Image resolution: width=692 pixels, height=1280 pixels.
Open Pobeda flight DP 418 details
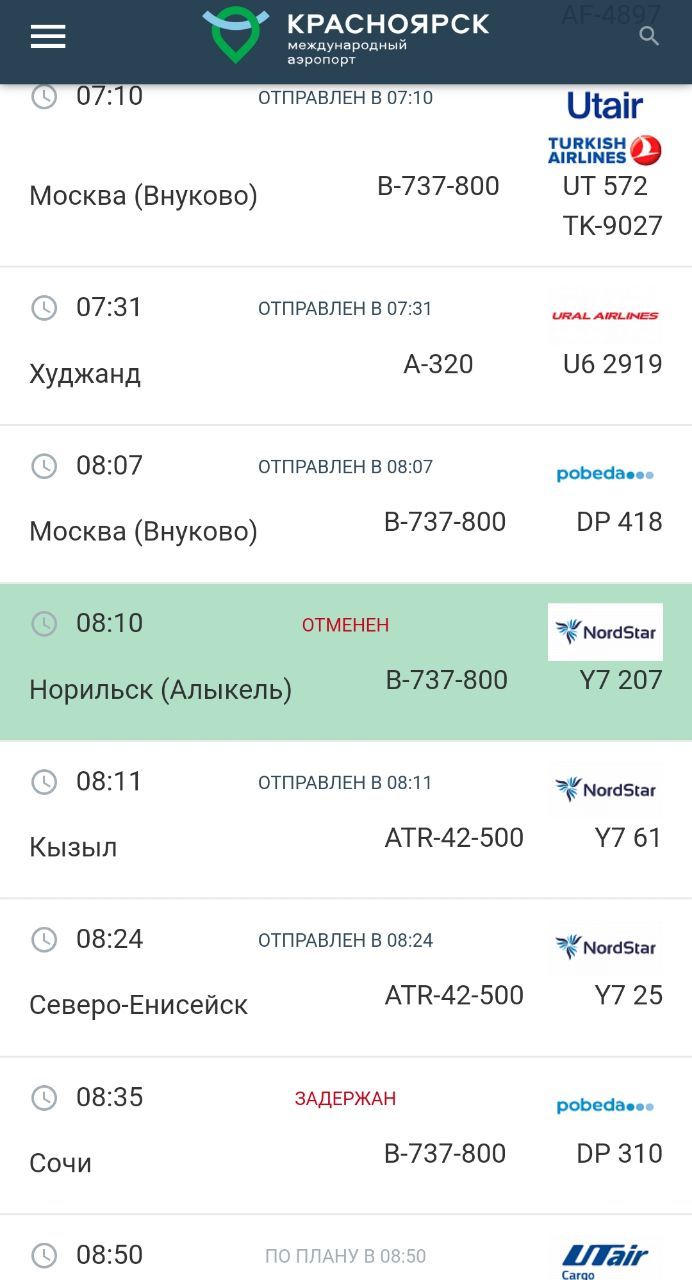[346, 504]
